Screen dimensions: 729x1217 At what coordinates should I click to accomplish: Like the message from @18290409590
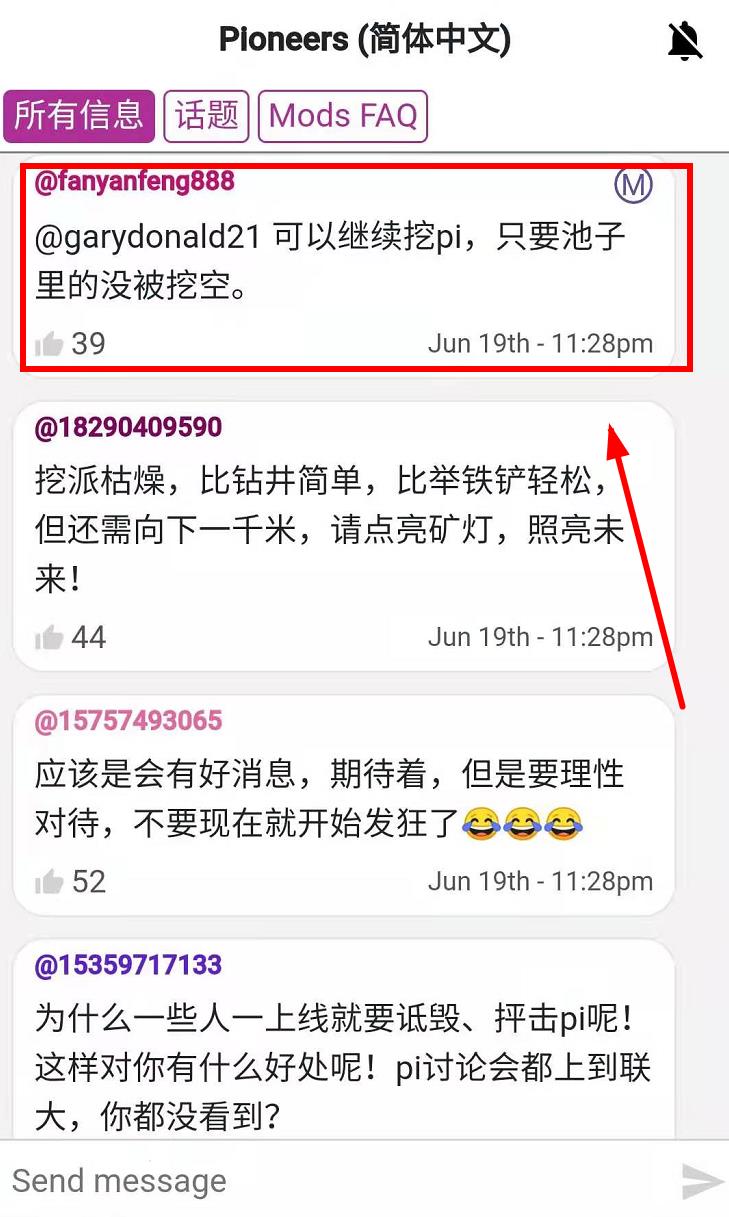point(49,638)
